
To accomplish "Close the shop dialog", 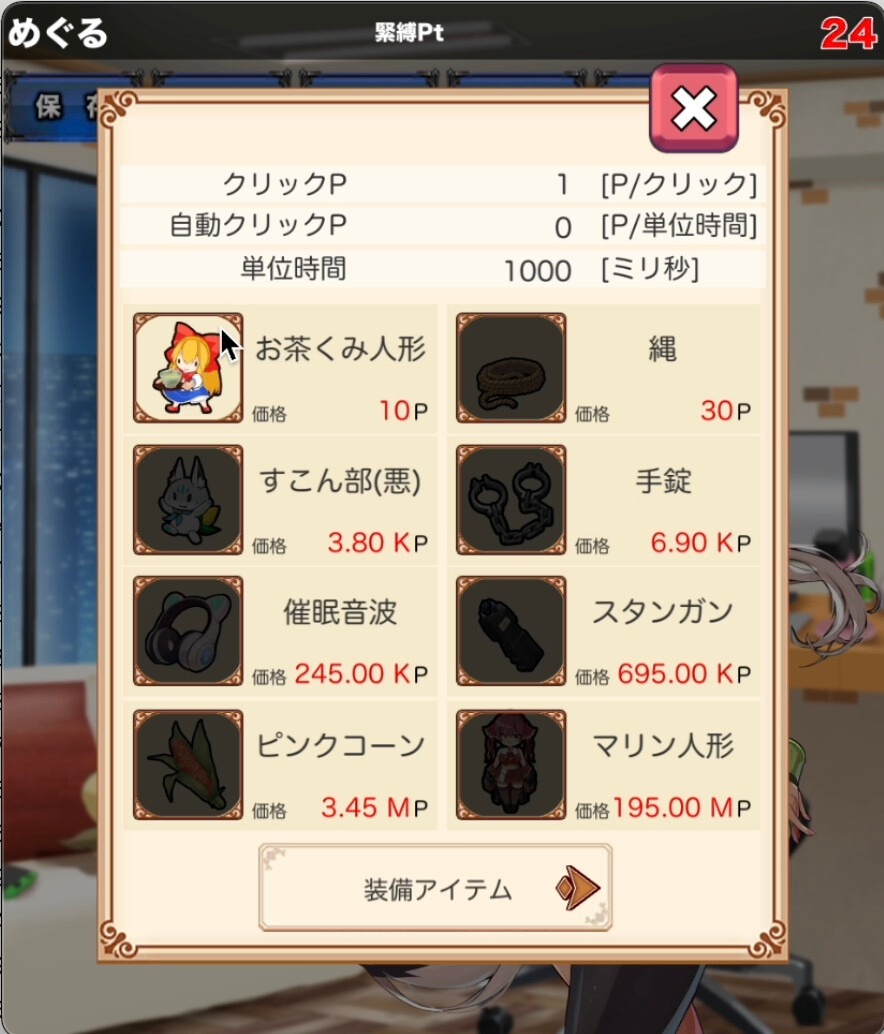I will click(x=693, y=107).
